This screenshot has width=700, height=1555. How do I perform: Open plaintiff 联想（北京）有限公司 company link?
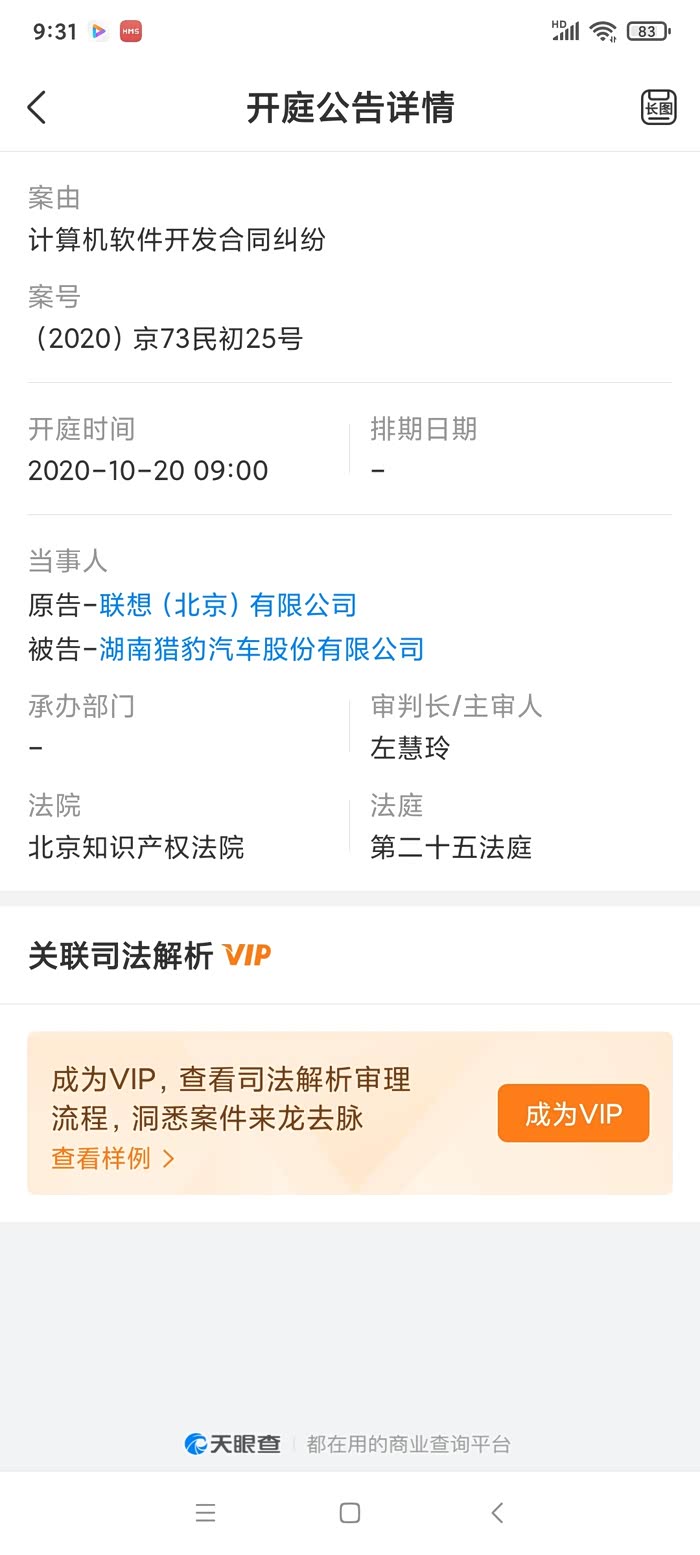point(228,605)
